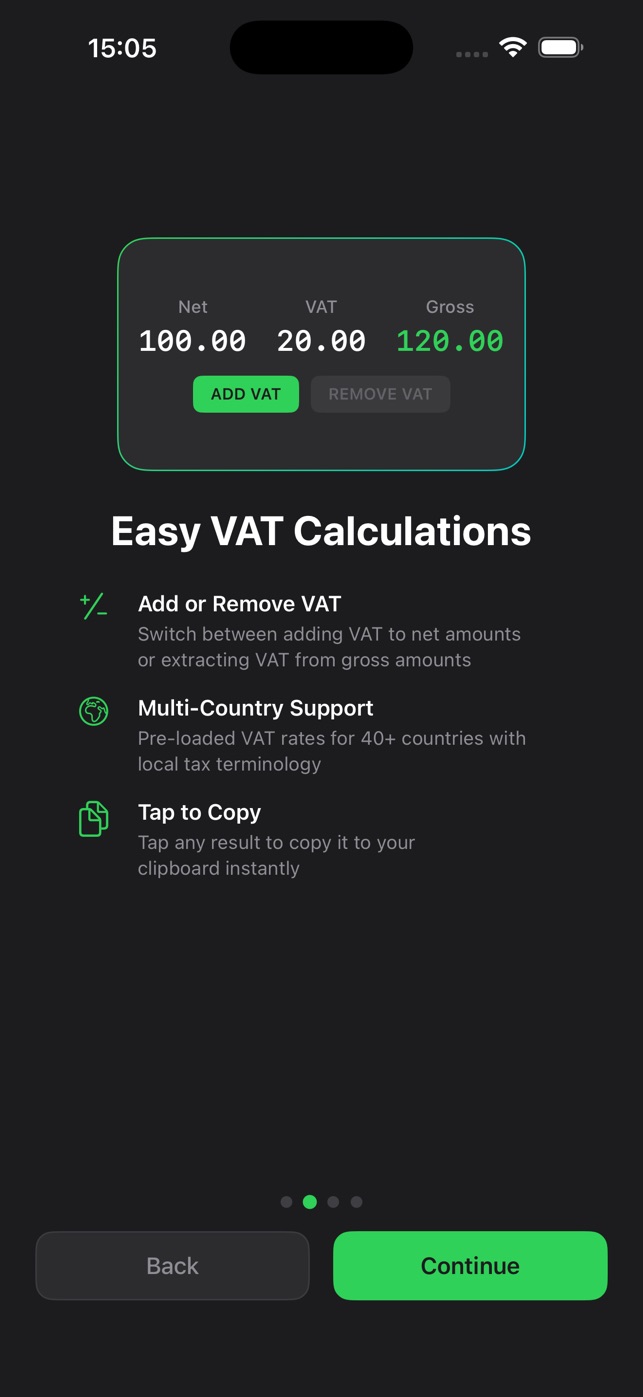Tap the Continue button

point(470,1265)
